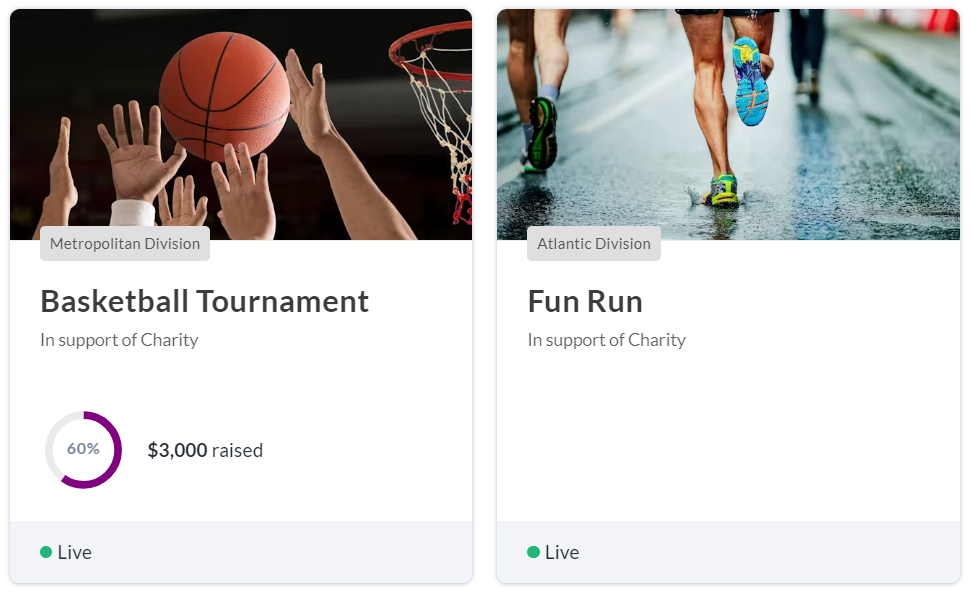Open the Fun Run card
This screenshot has width=971, height=593.
585,301
